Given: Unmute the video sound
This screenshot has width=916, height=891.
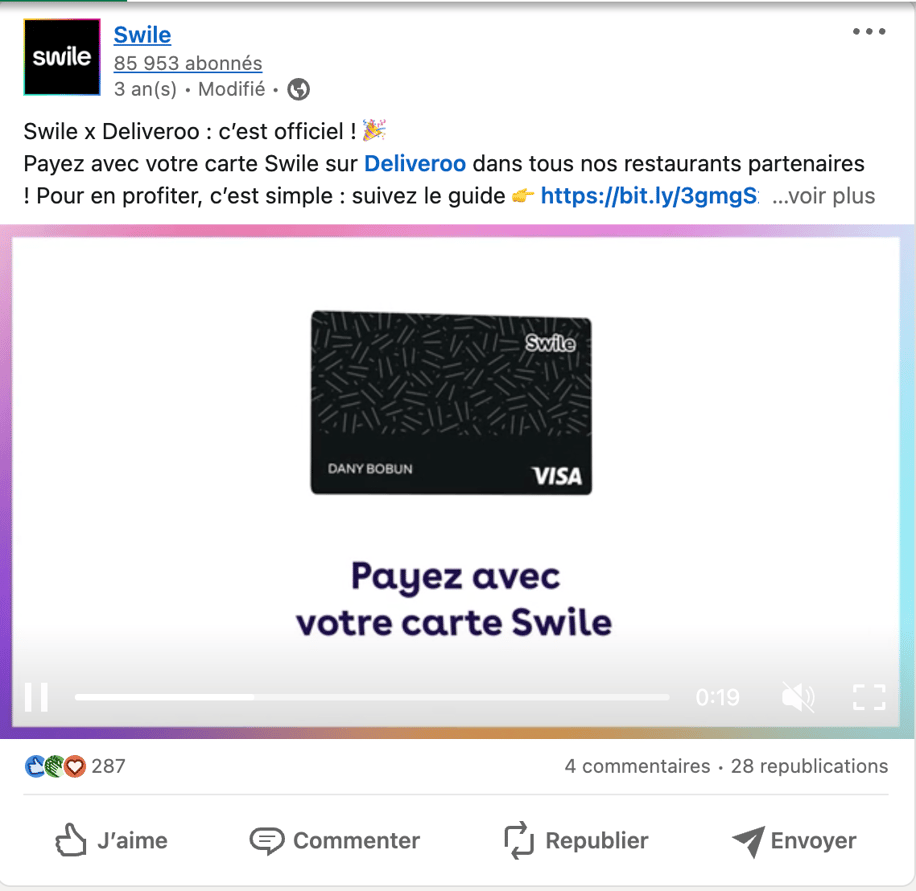Looking at the screenshot, I should point(797,697).
